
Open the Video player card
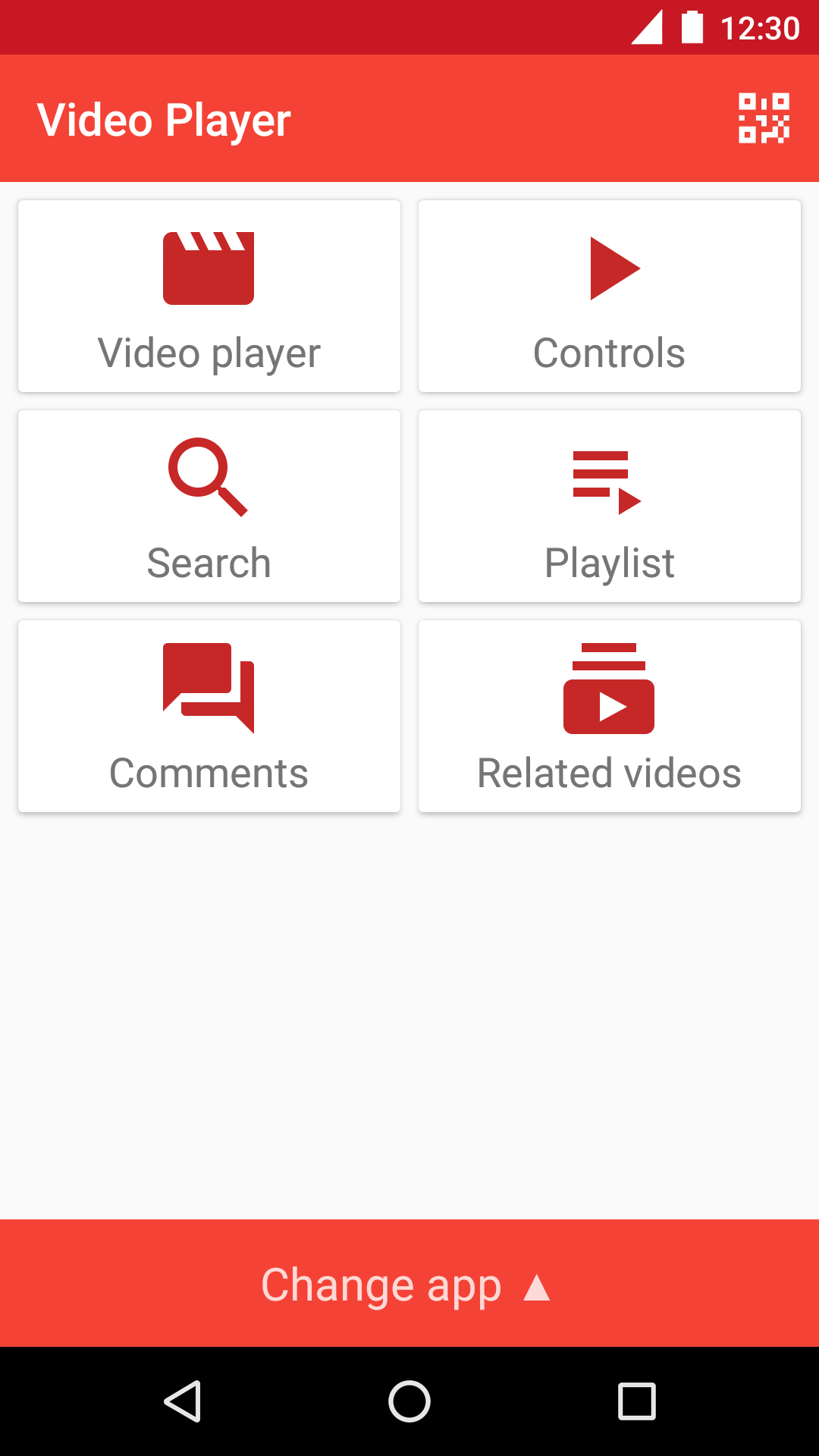coord(209,297)
